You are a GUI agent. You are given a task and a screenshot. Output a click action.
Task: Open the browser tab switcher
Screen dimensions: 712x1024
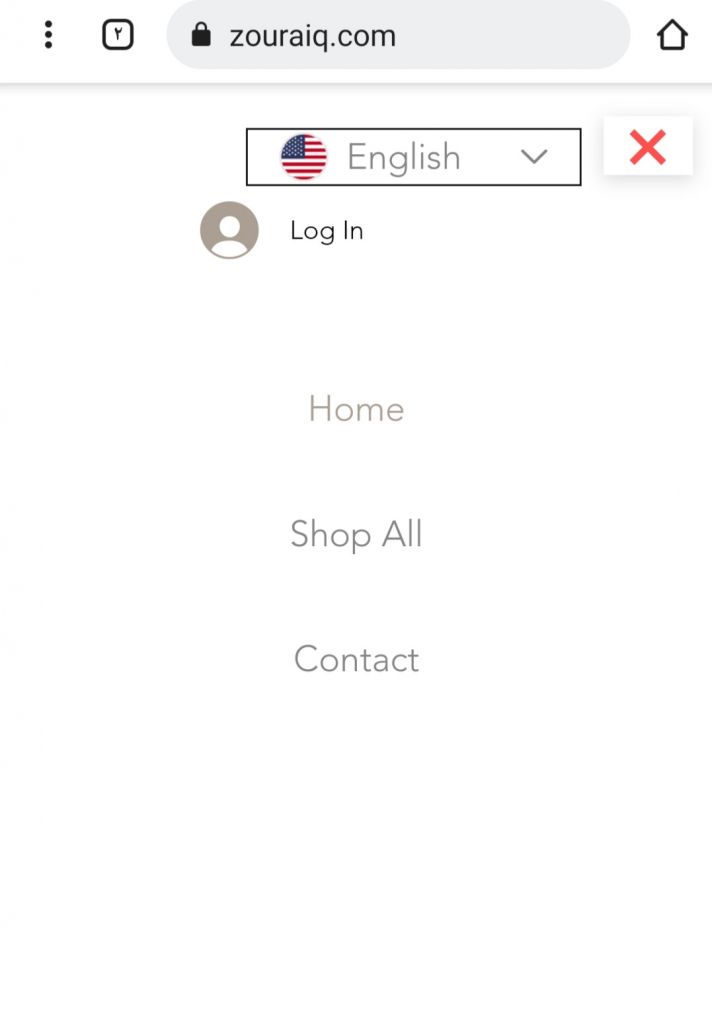[x=118, y=36]
